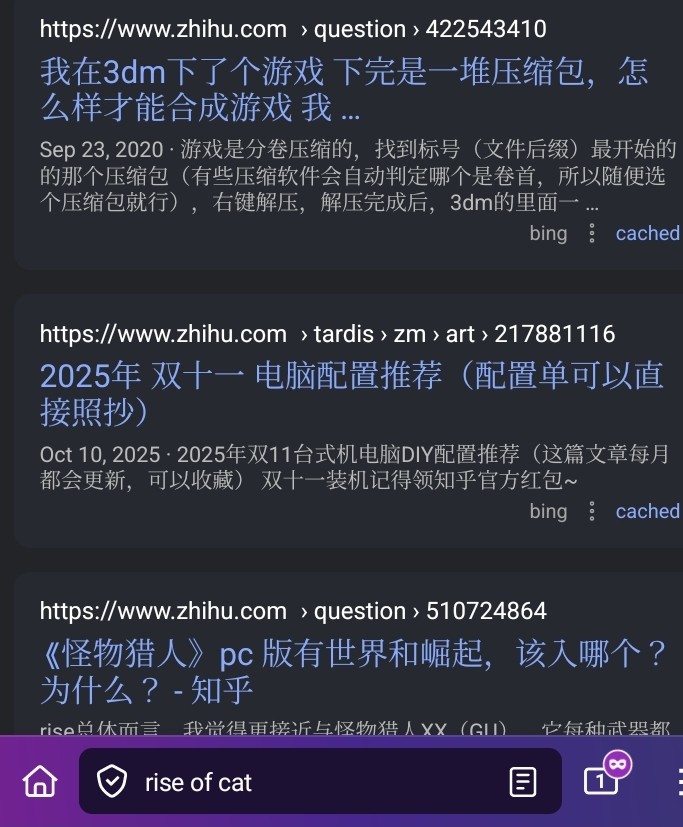This screenshot has width=683, height=827.
Task: Open the tabs switcher
Action: [x=603, y=779]
